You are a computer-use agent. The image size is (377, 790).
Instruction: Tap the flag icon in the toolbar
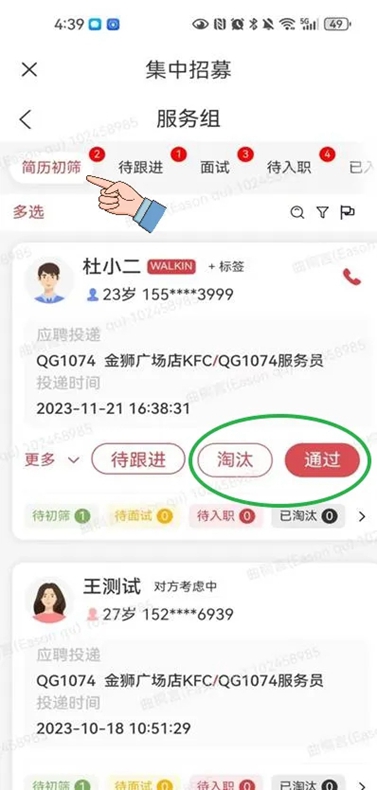(x=348, y=213)
